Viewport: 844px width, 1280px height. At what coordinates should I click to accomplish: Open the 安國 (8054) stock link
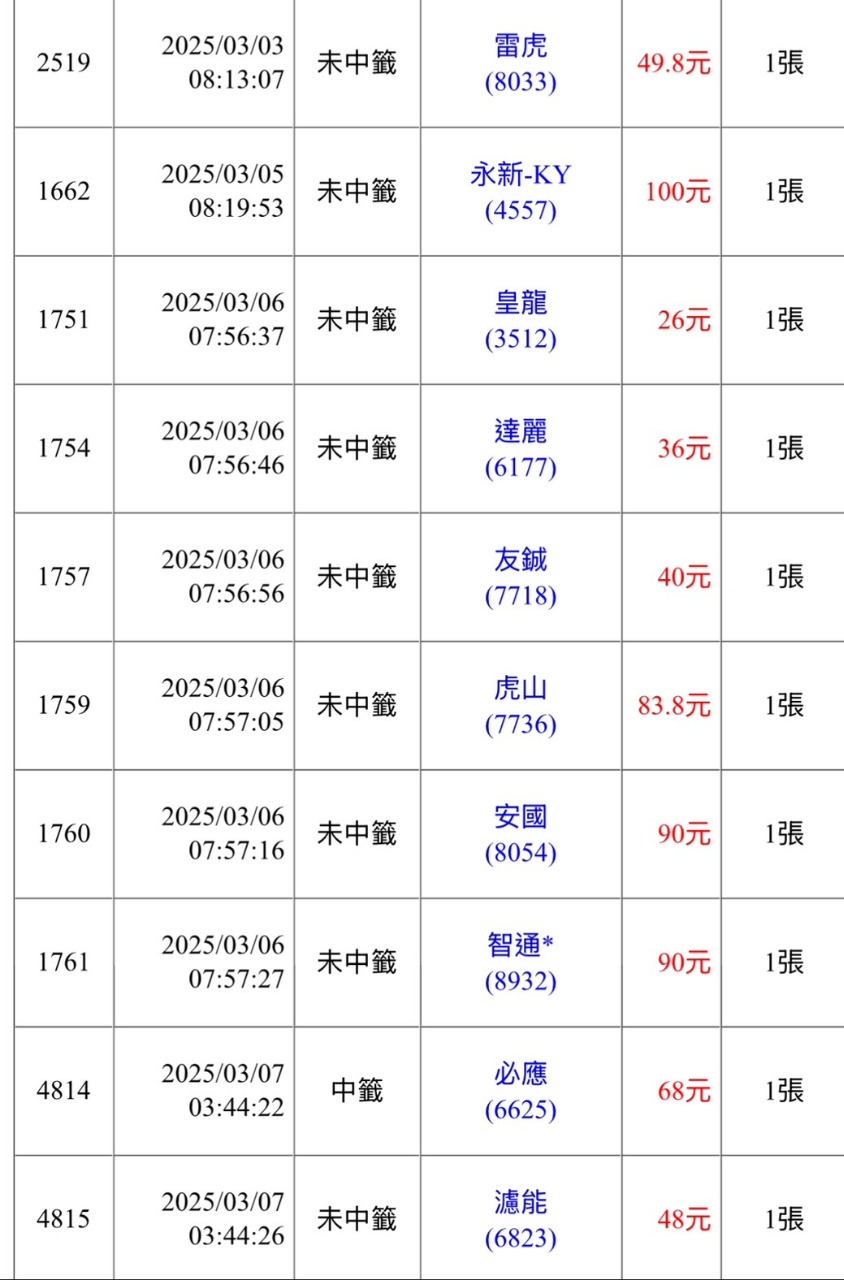(520, 834)
